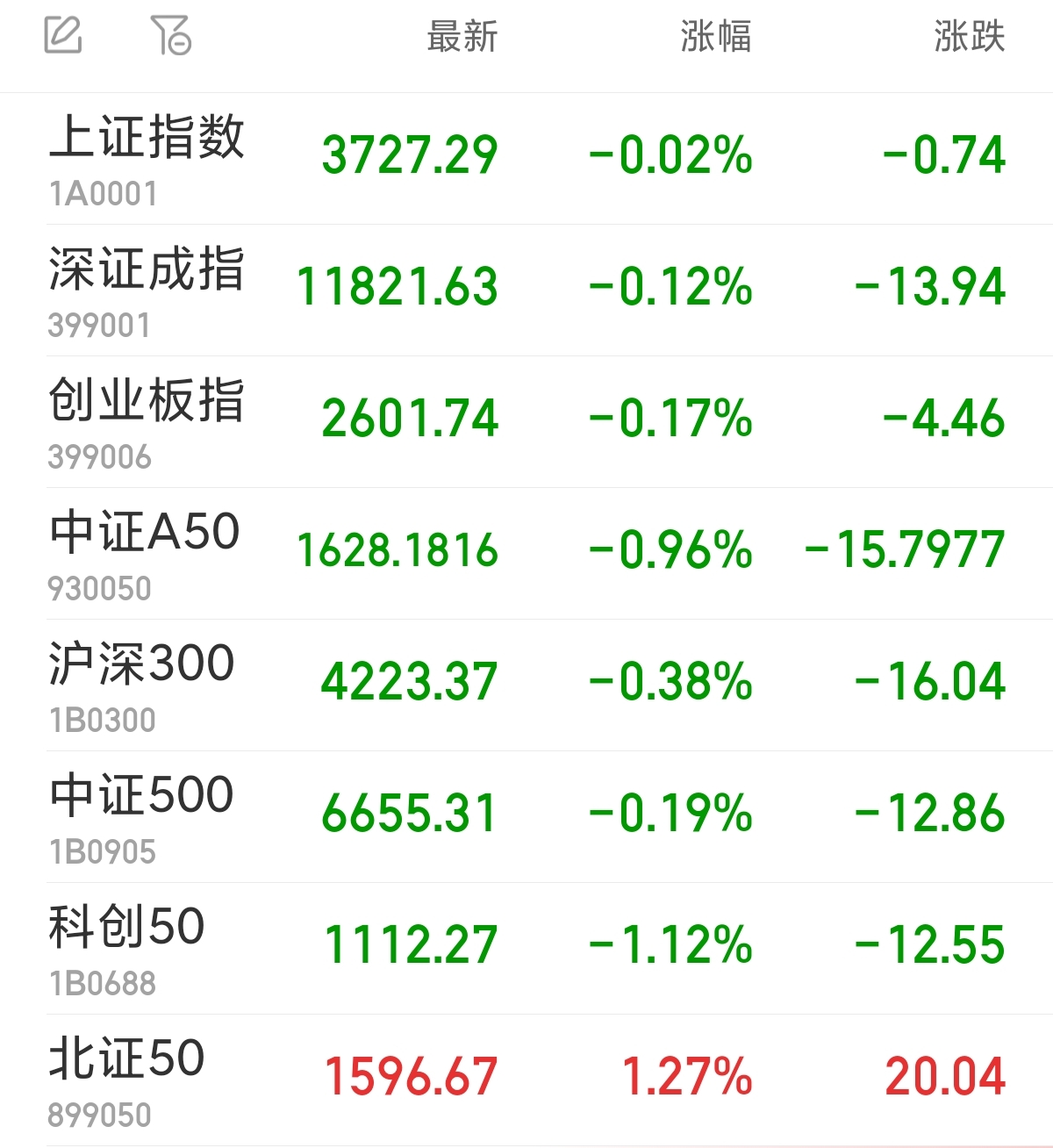Open 深证成指 index details

click(x=526, y=291)
